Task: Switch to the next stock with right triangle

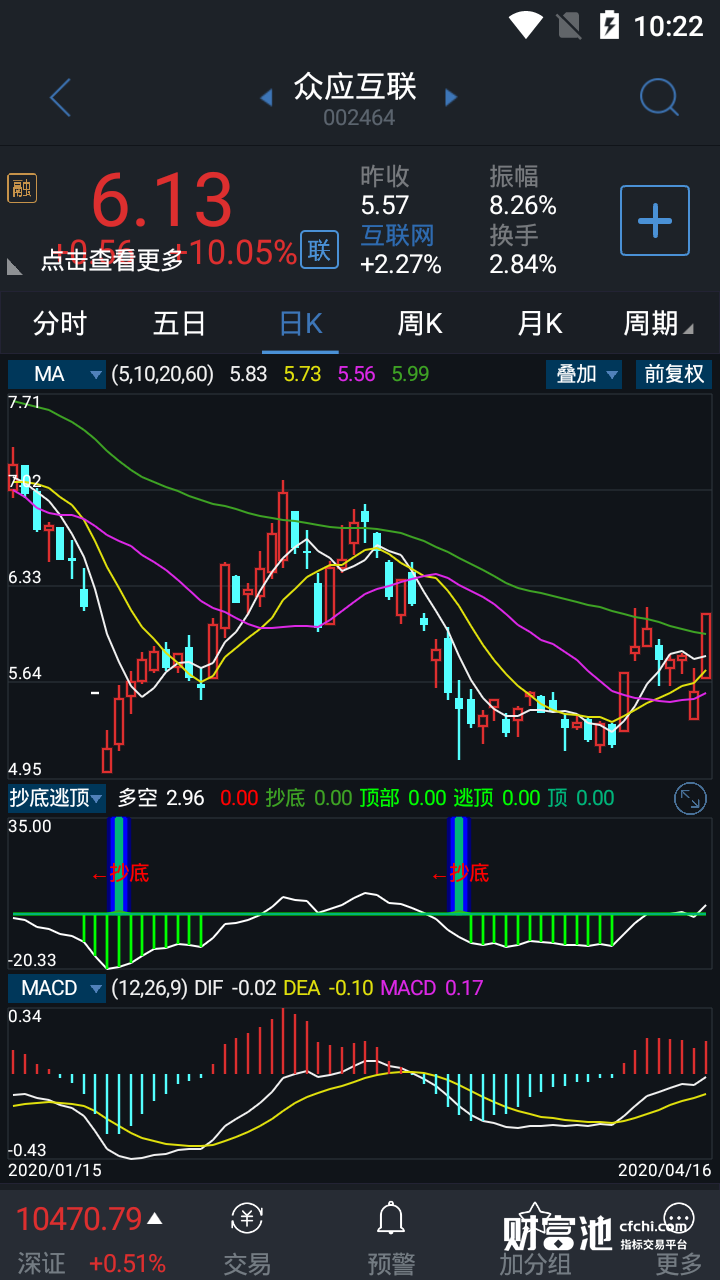Action: click(x=451, y=98)
